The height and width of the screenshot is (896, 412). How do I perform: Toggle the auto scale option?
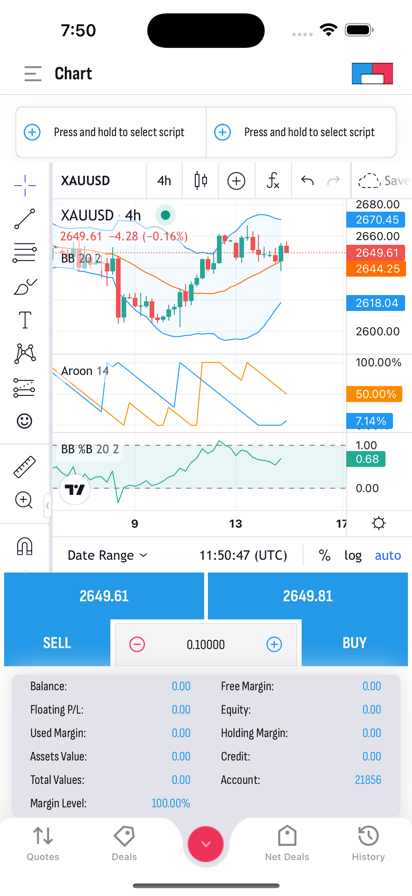388,555
